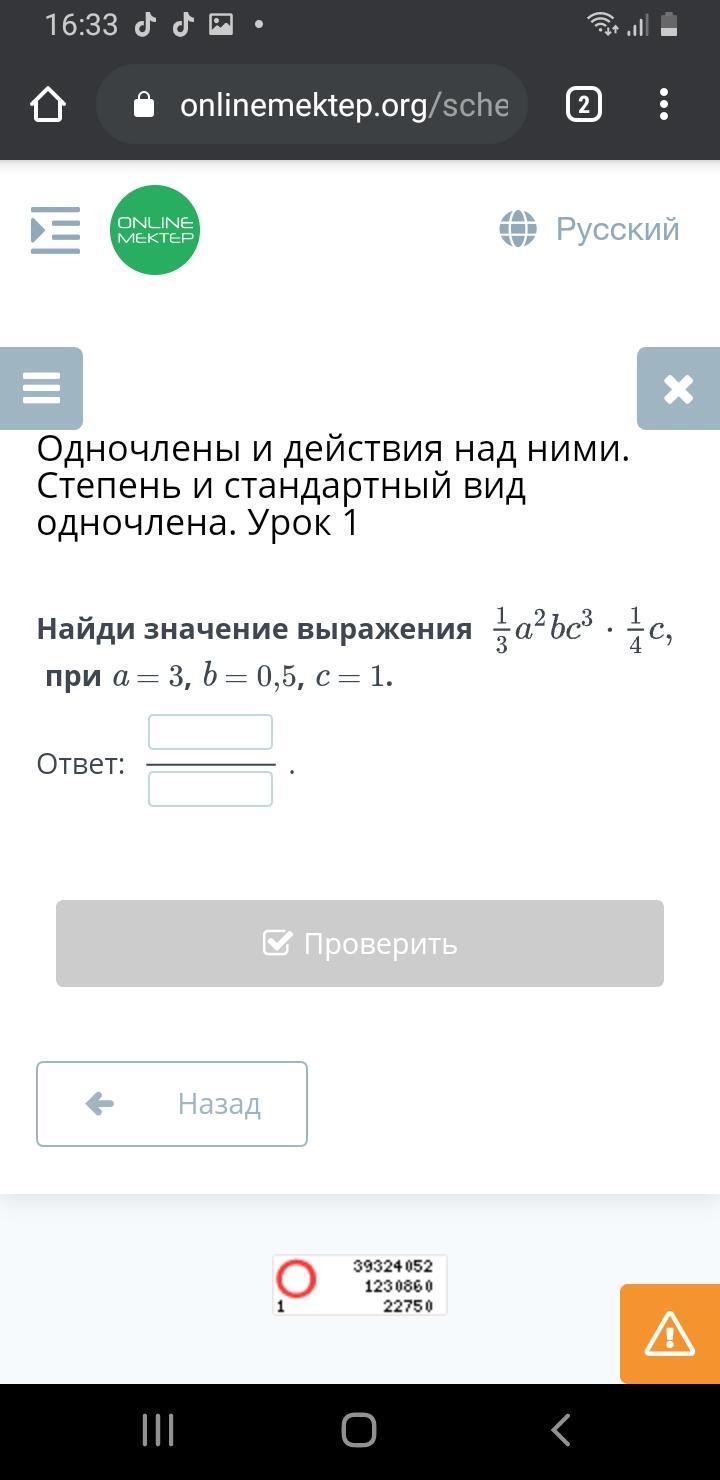Go back using system navigation arrow
The image size is (720, 1480).
(x=561, y=1430)
